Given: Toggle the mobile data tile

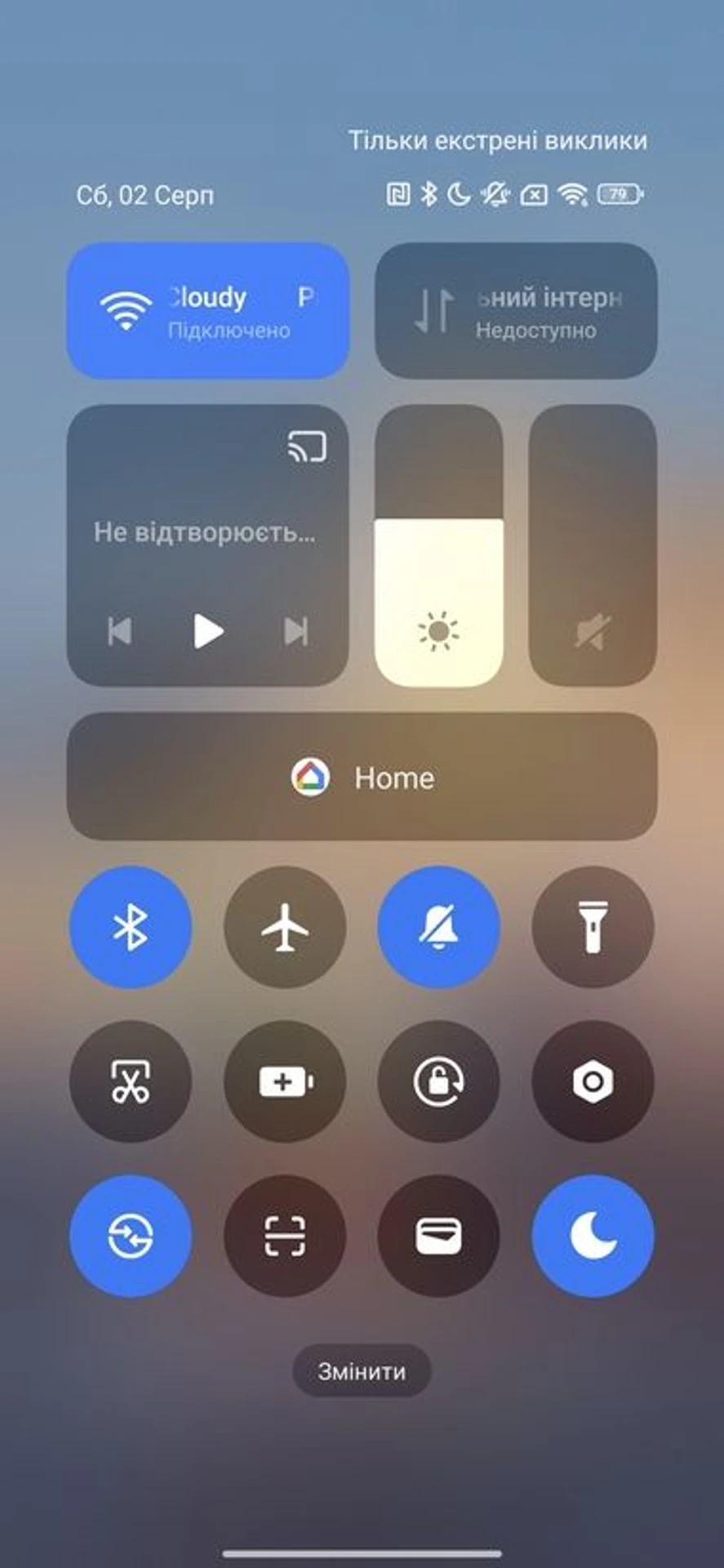Looking at the screenshot, I should 516,310.
